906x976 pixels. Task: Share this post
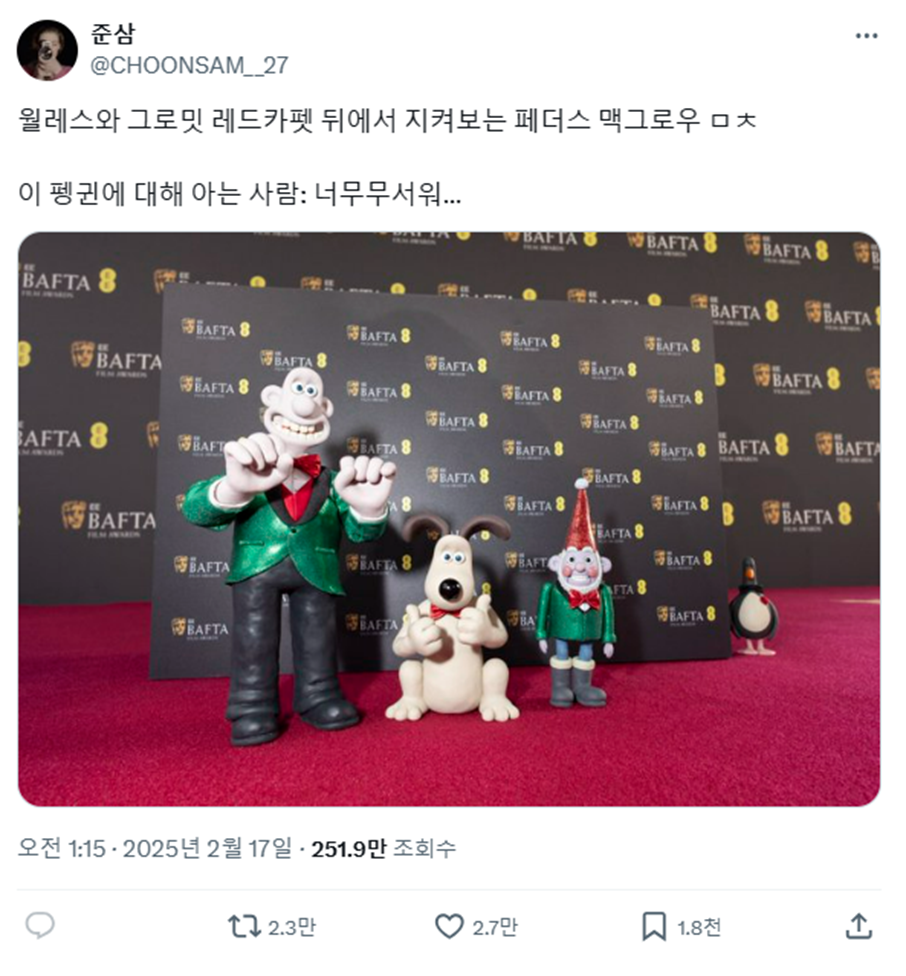(x=858, y=926)
